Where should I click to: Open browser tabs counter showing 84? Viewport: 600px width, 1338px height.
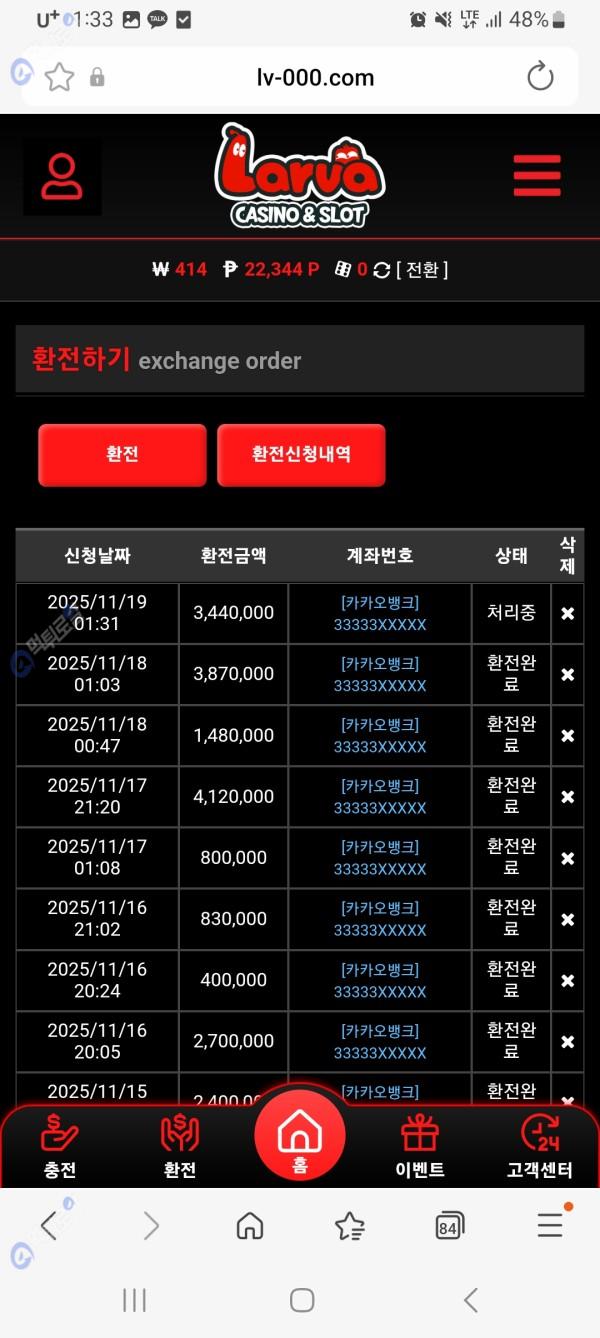click(450, 1225)
